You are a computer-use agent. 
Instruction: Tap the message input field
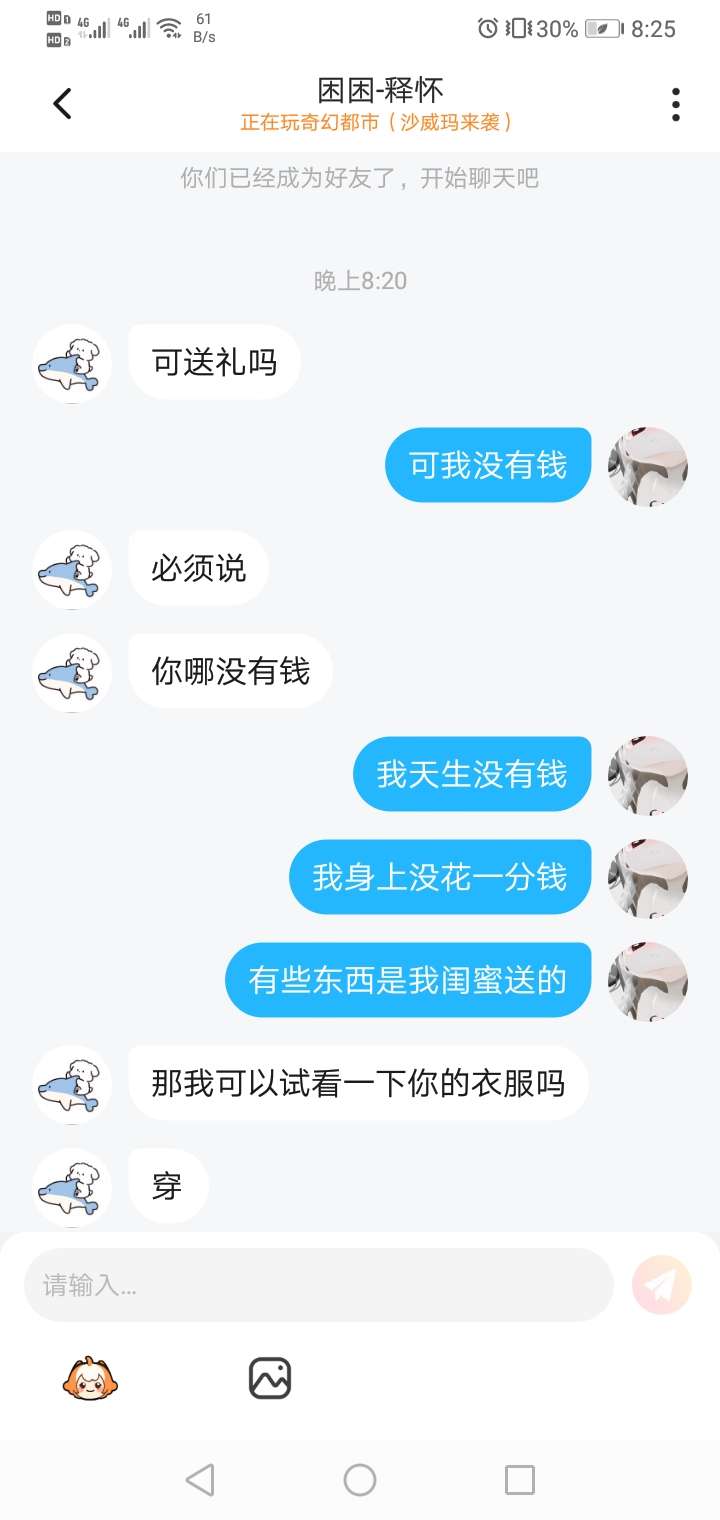point(318,1285)
